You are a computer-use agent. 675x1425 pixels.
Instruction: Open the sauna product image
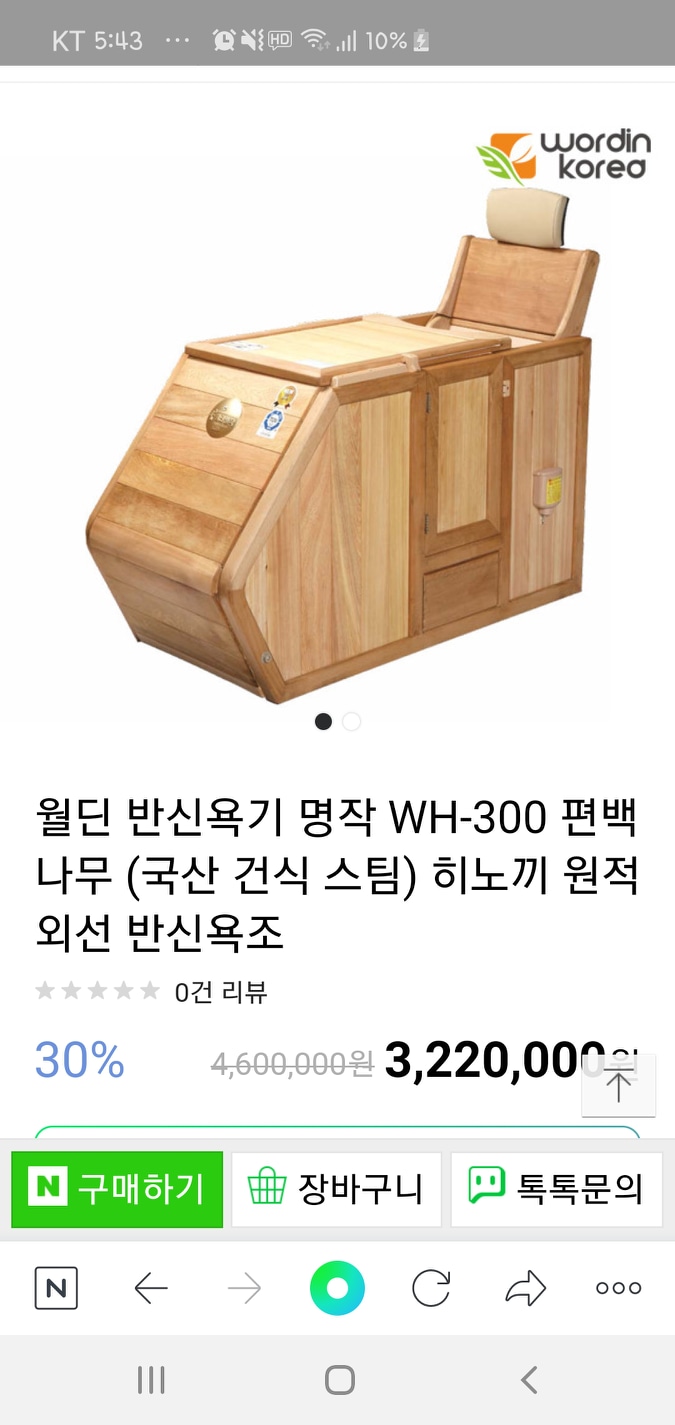338,440
